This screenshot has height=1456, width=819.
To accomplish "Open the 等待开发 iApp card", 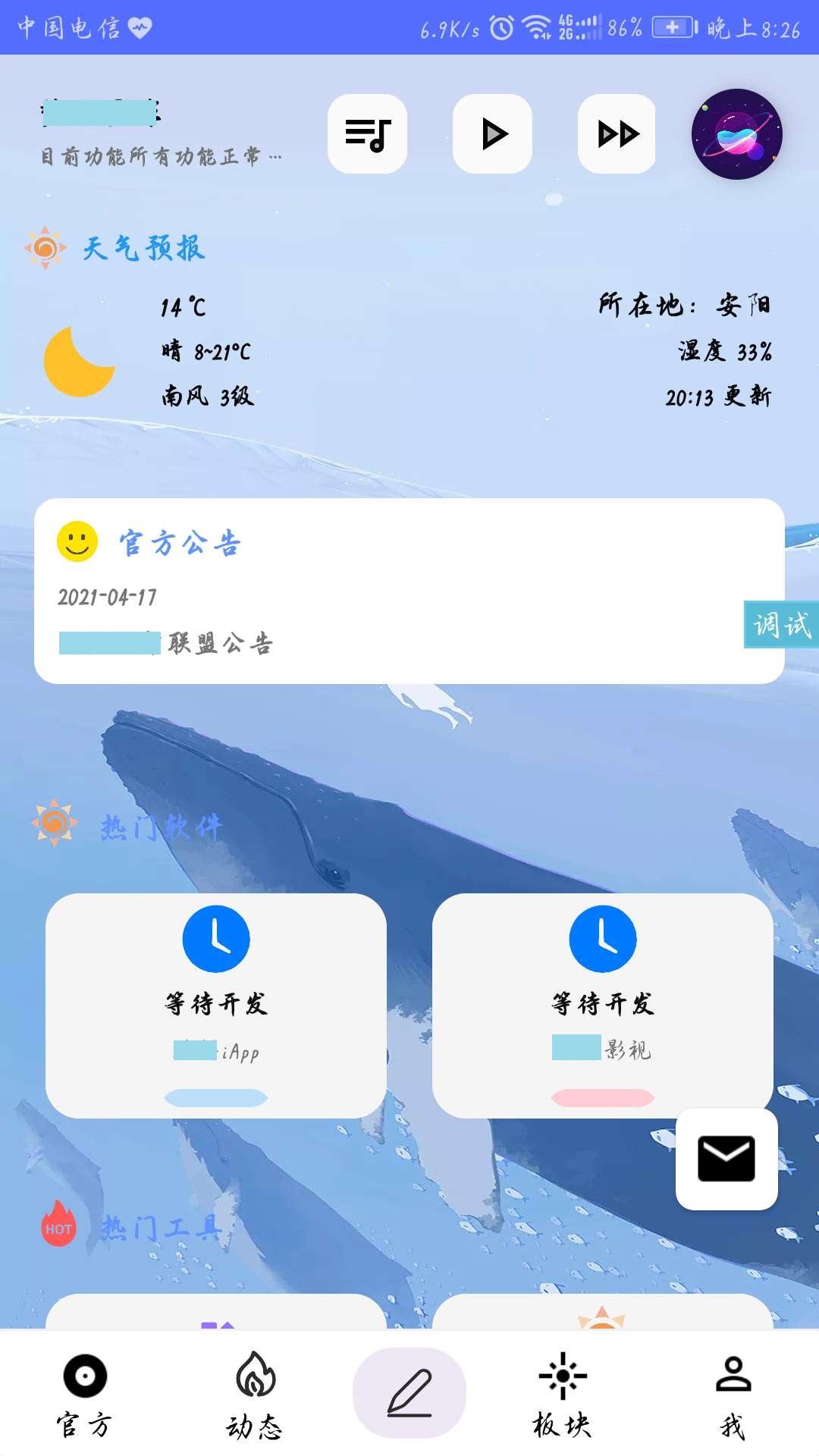I will point(216,1005).
